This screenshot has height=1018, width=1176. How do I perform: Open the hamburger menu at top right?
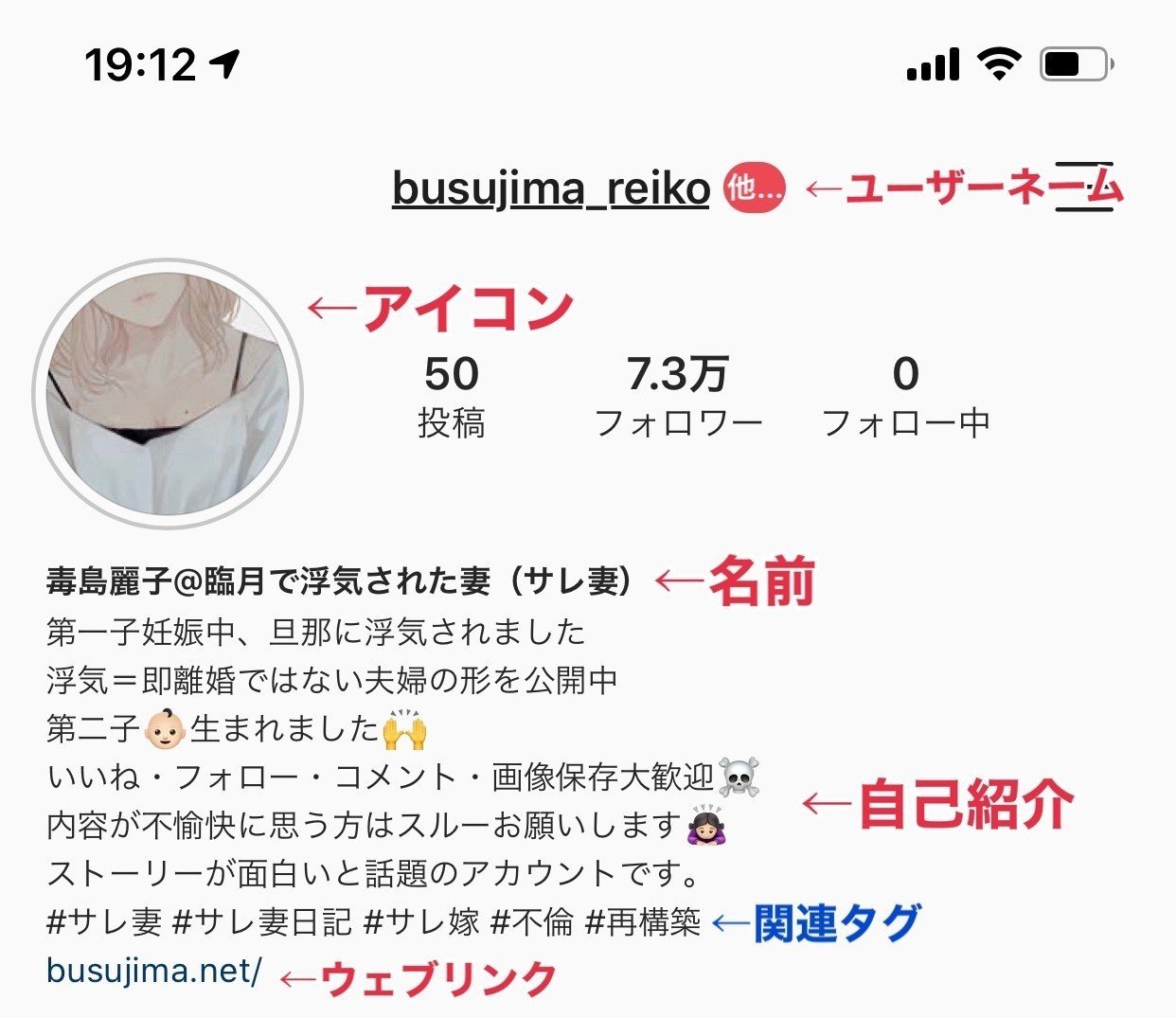tap(1084, 188)
